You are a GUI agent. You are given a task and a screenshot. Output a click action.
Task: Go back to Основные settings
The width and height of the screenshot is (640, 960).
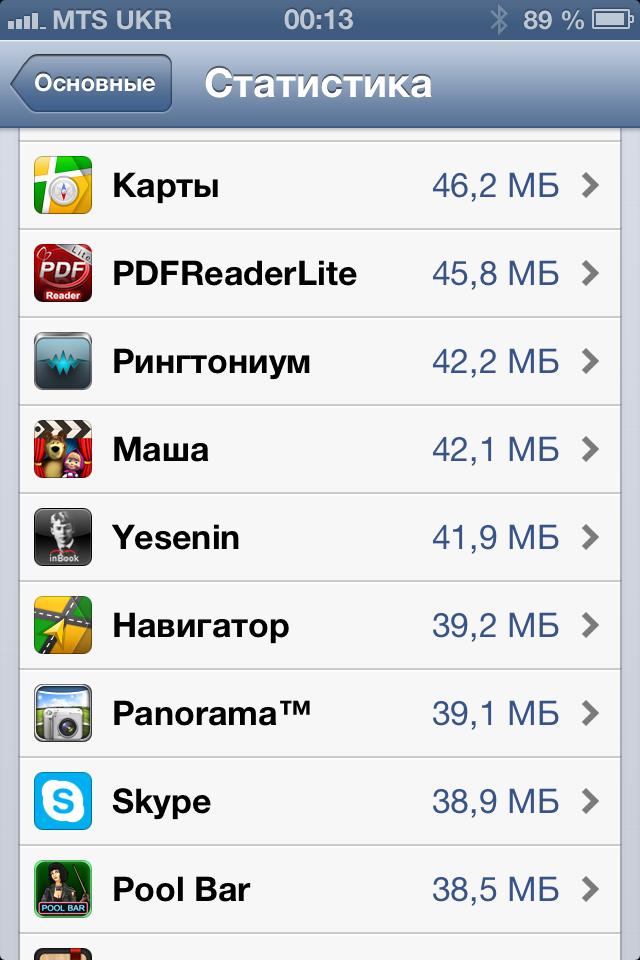(x=92, y=84)
